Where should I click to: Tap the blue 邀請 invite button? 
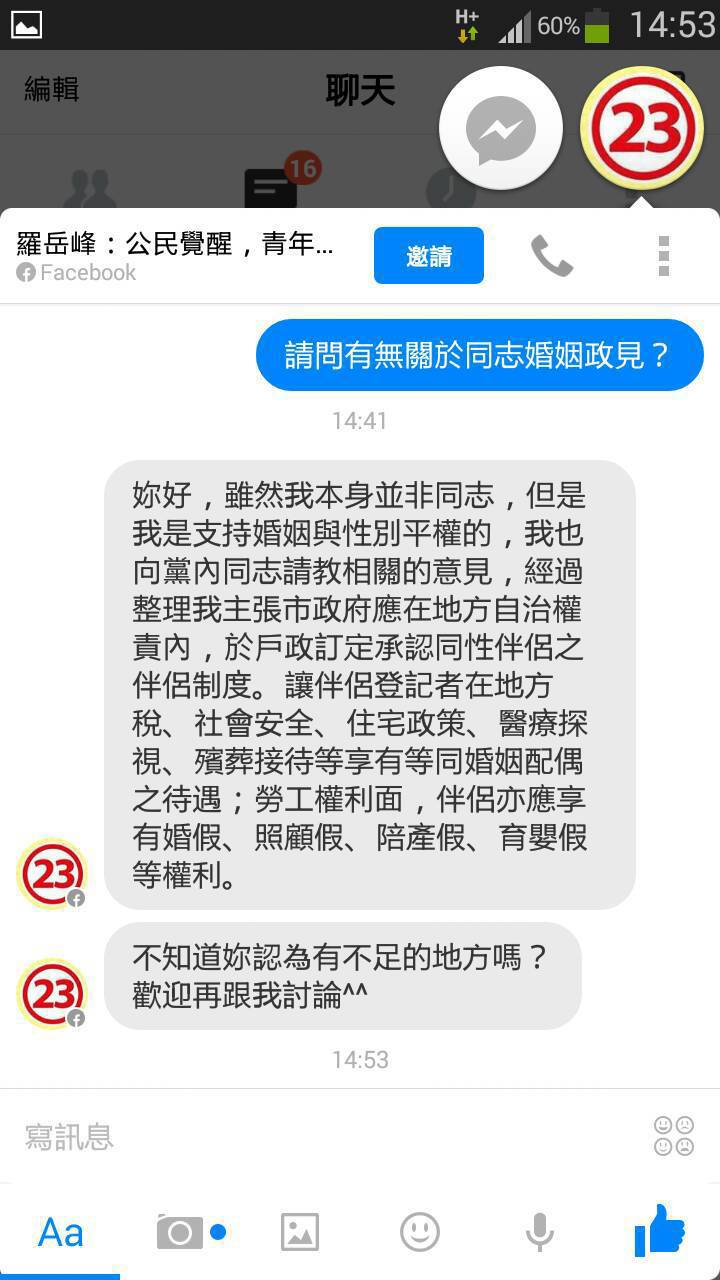[x=429, y=256]
